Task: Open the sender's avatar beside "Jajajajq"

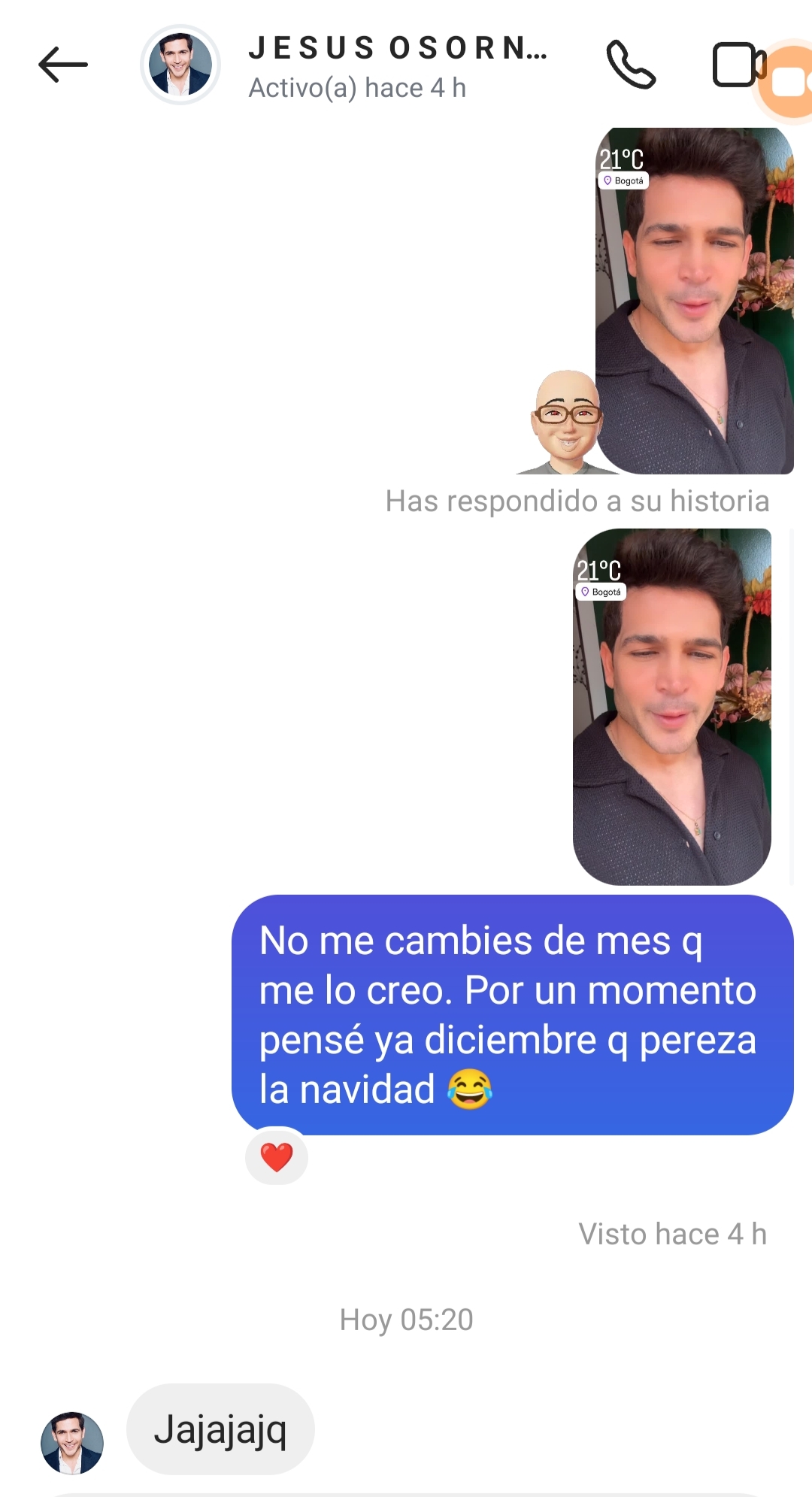Action: tap(72, 1442)
